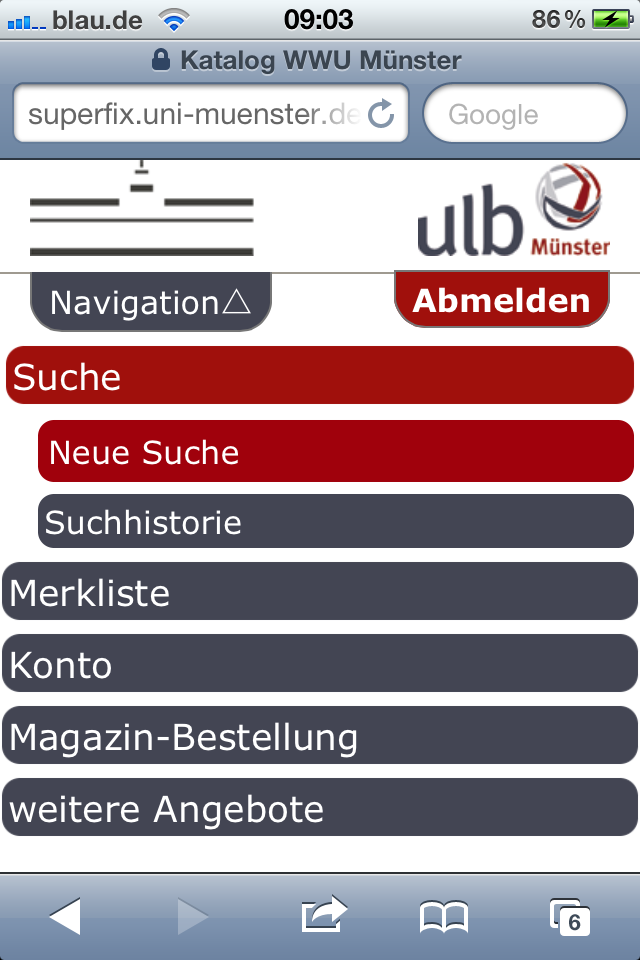Viewport: 640px width, 960px height.
Task: Tap the Google search field
Action: coord(525,114)
